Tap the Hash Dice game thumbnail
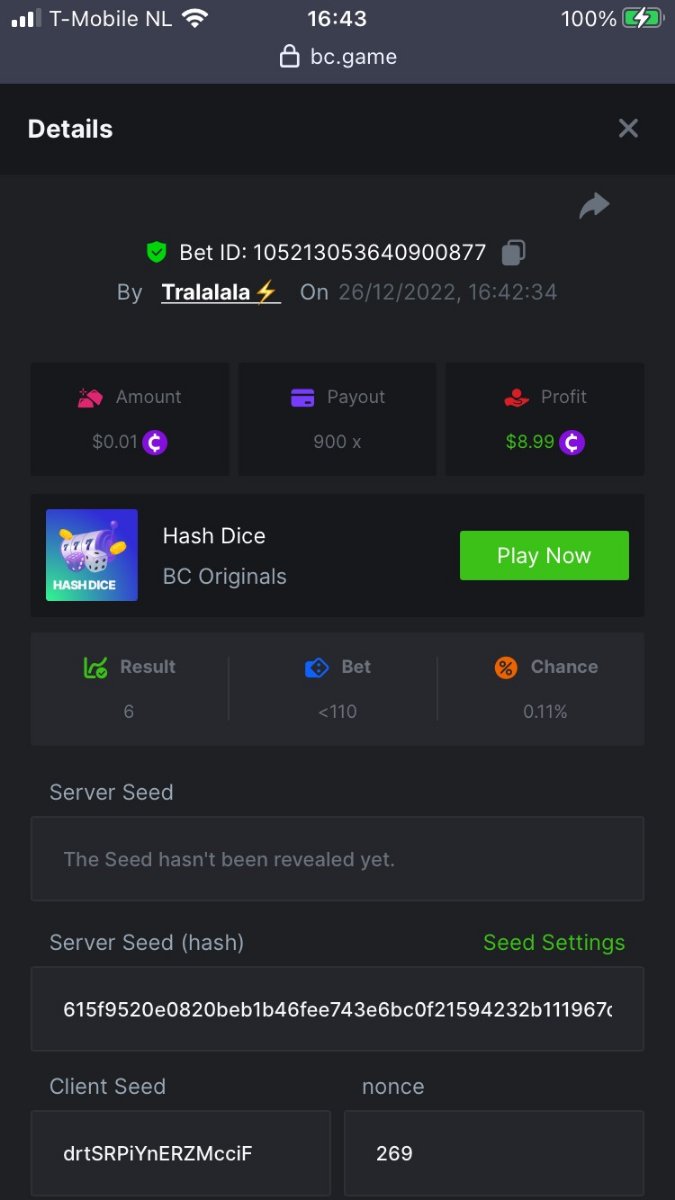 click(x=92, y=555)
